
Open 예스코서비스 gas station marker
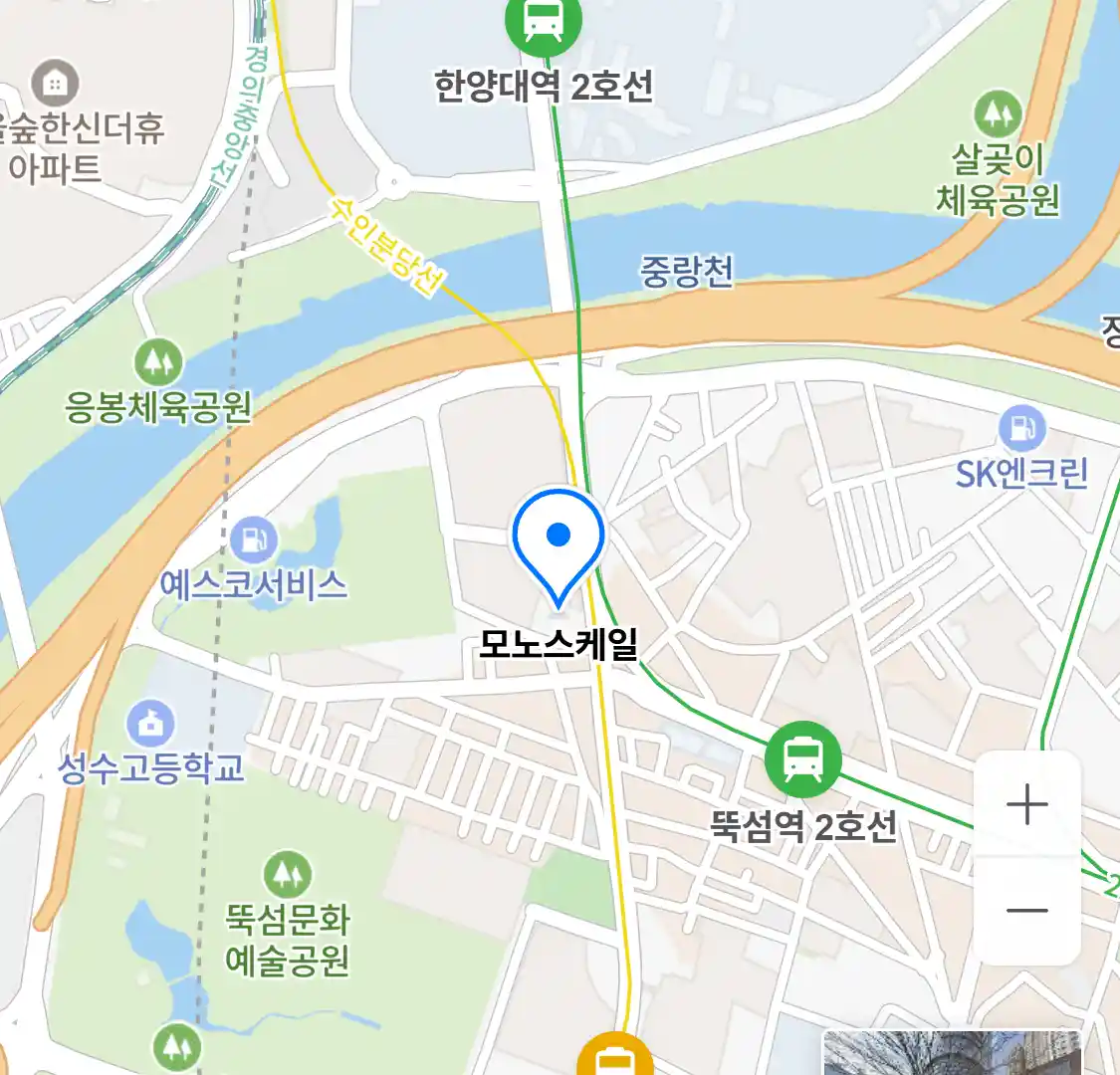253,540
